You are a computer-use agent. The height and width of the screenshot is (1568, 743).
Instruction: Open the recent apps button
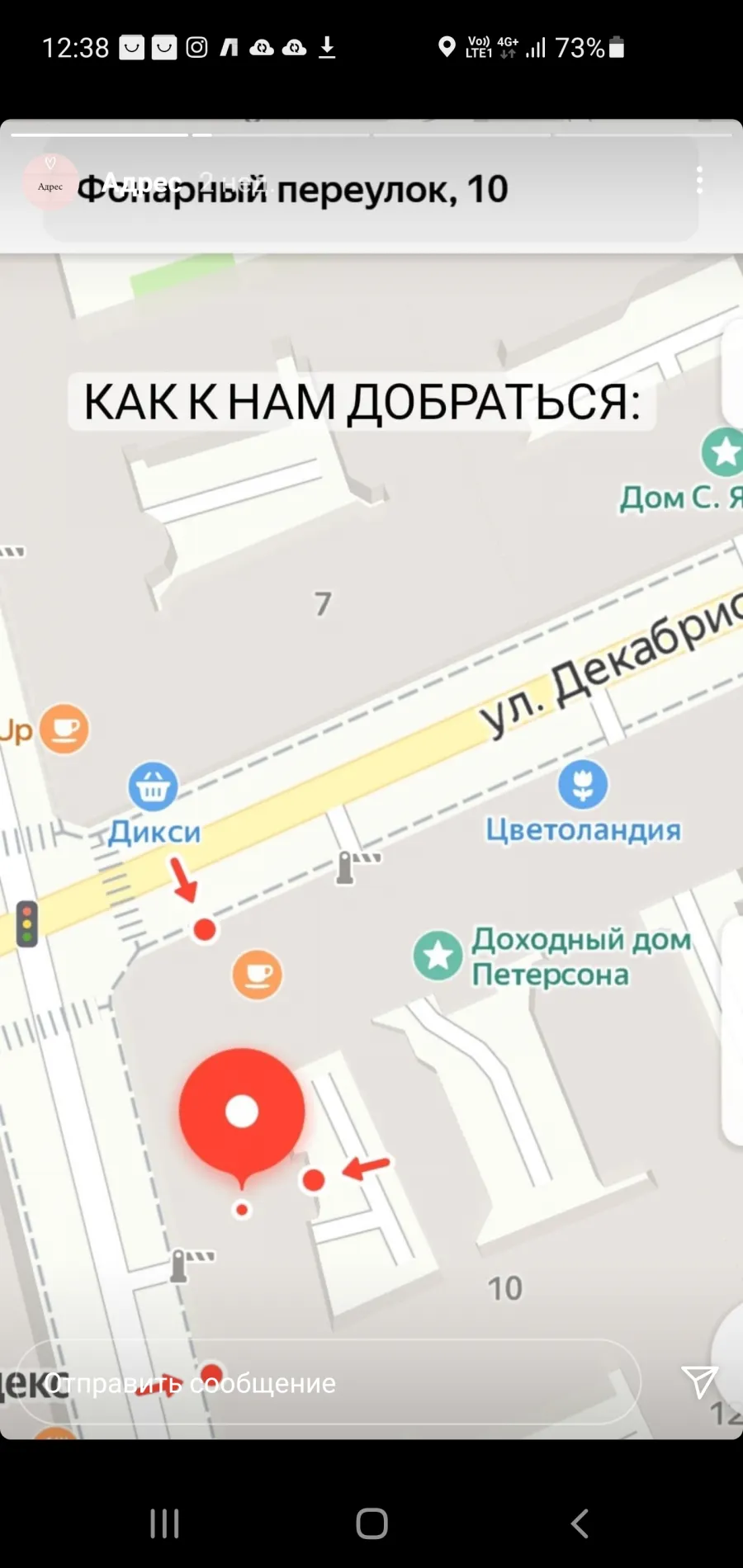click(x=164, y=1523)
